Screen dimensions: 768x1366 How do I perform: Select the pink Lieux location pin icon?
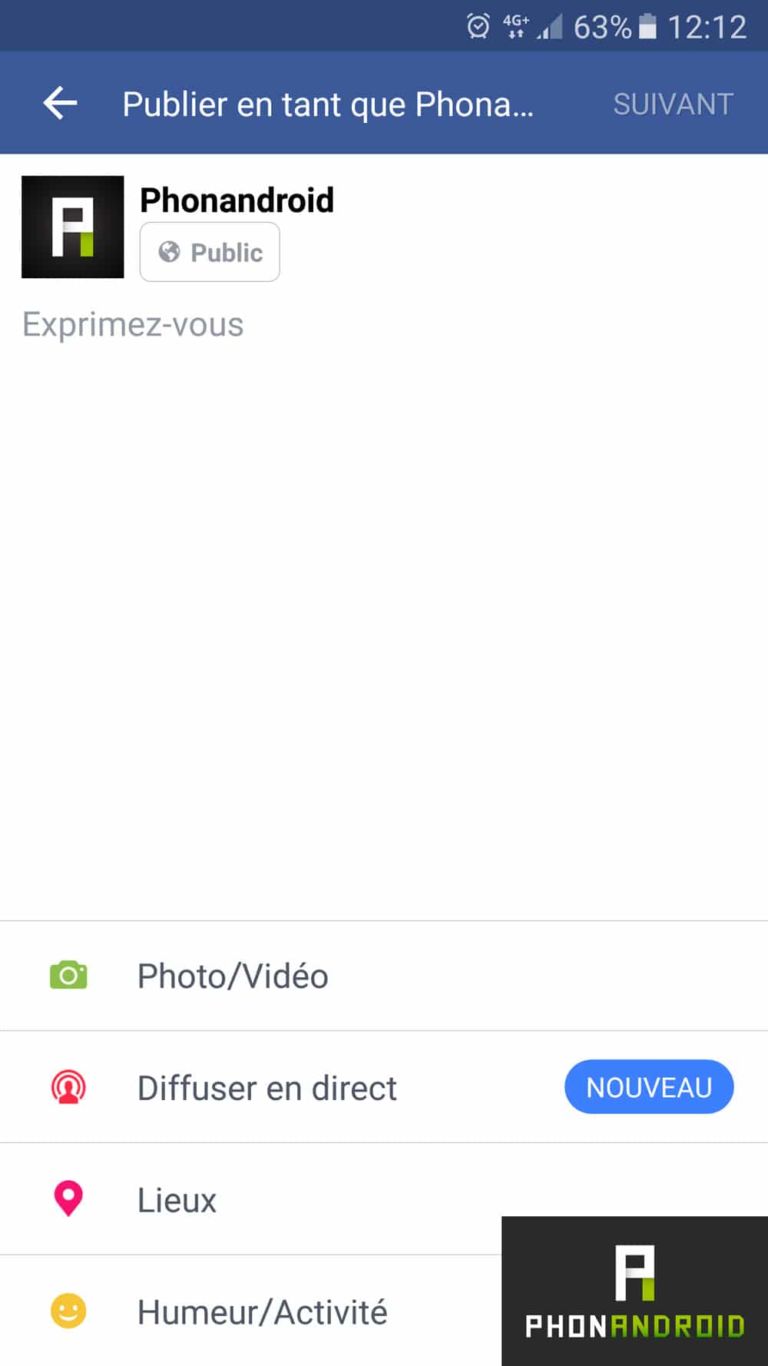click(66, 1199)
